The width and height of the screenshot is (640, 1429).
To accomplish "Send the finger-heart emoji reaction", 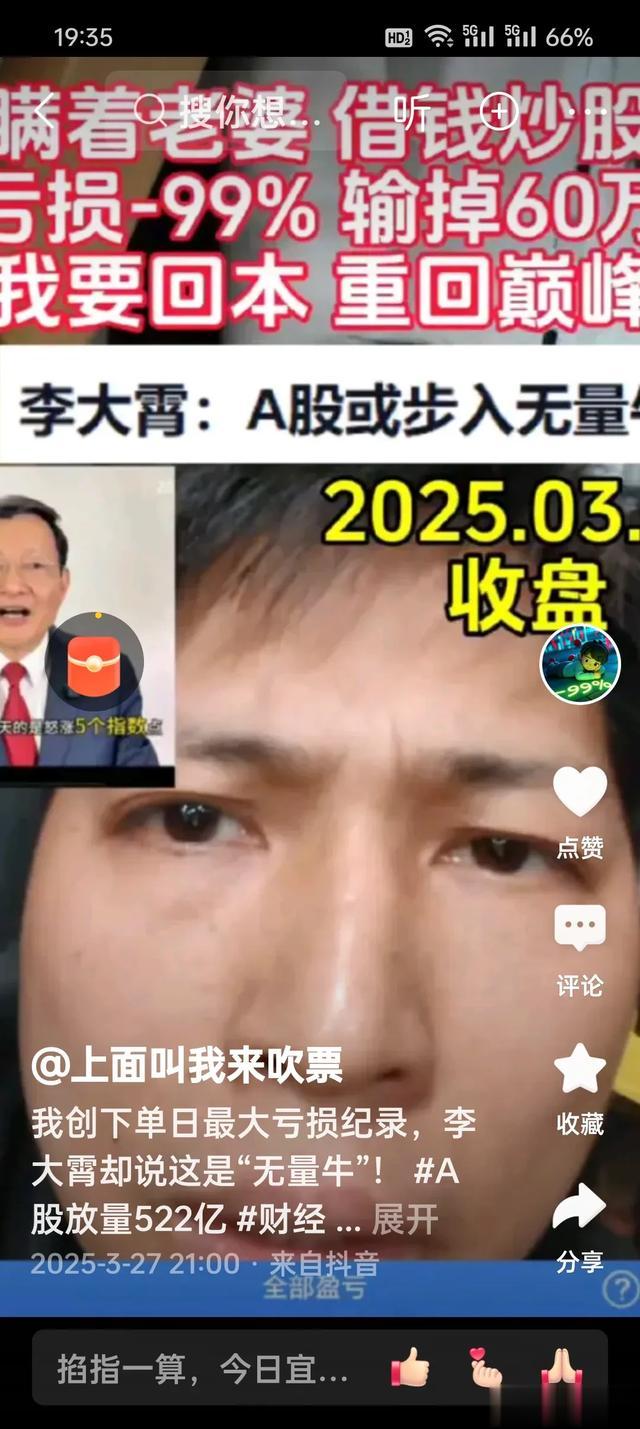I will tap(486, 1368).
